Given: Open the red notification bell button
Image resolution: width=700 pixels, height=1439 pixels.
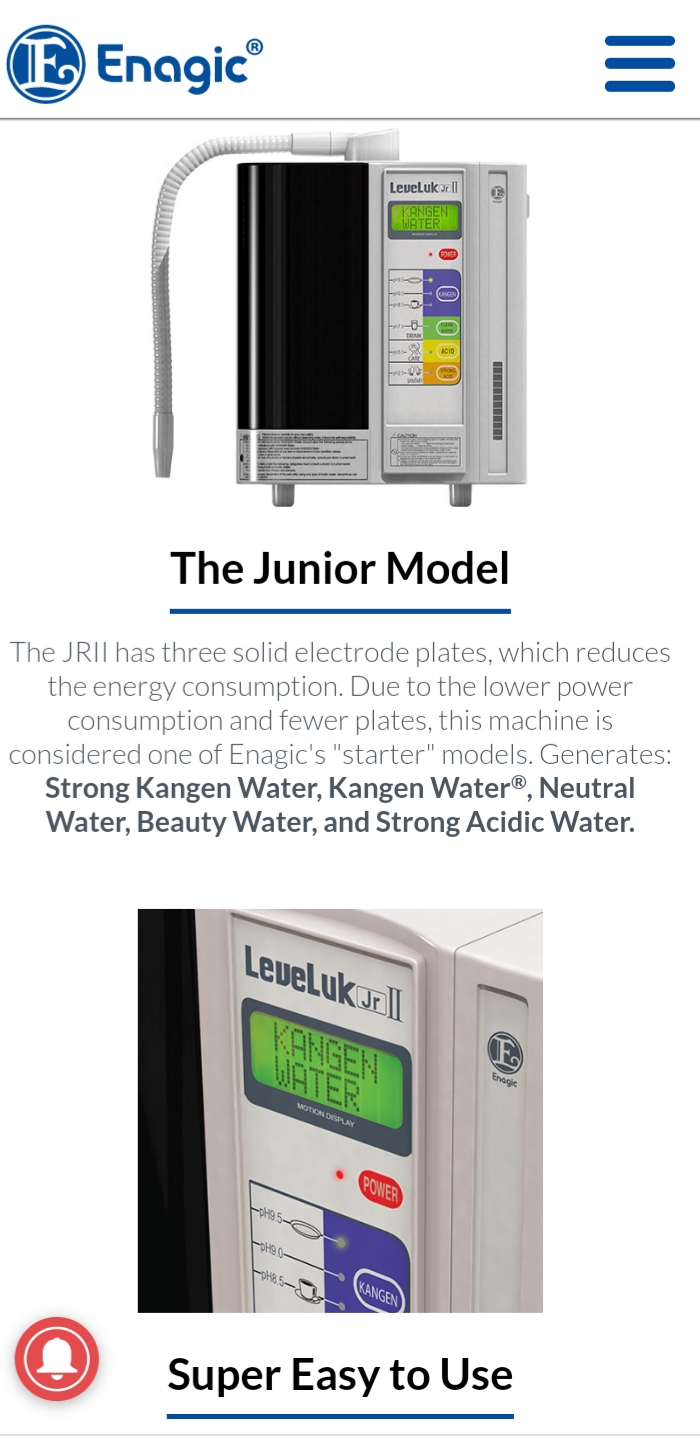Looking at the screenshot, I should pos(57,1359).
